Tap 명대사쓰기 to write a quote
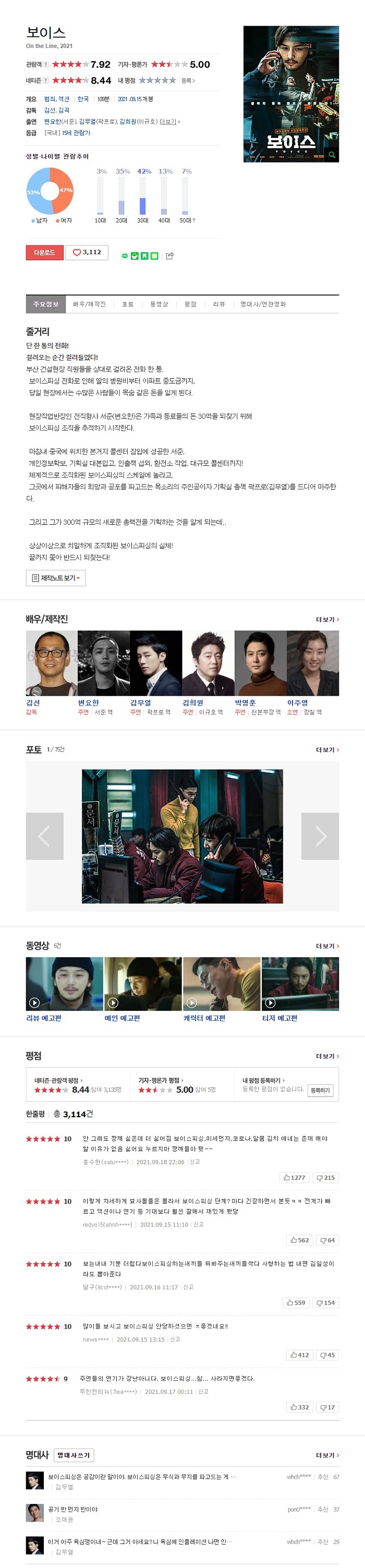This screenshot has width=365, height=1568. (74, 1455)
